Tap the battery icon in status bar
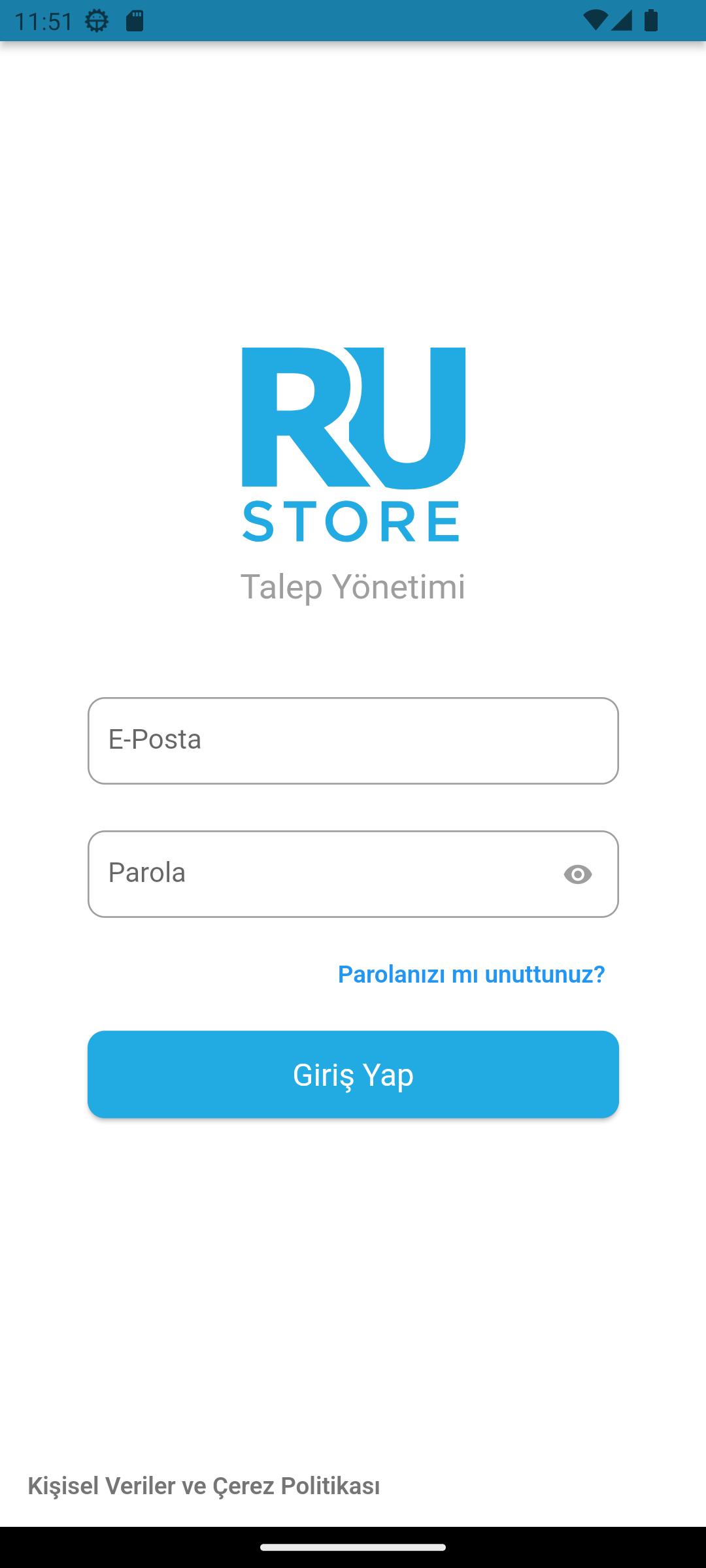 pyautogui.click(x=650, y=20)
